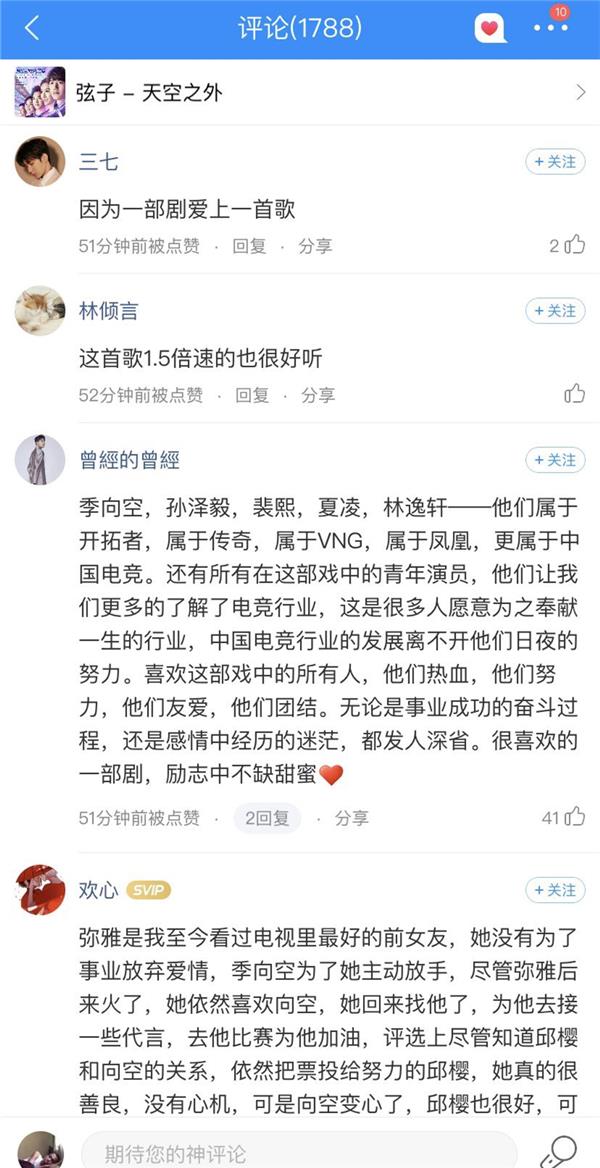View 2回复 under 曾經的曾經's comment
Viewport: 600px width, 1168px height.
click(x=267, y=818)
